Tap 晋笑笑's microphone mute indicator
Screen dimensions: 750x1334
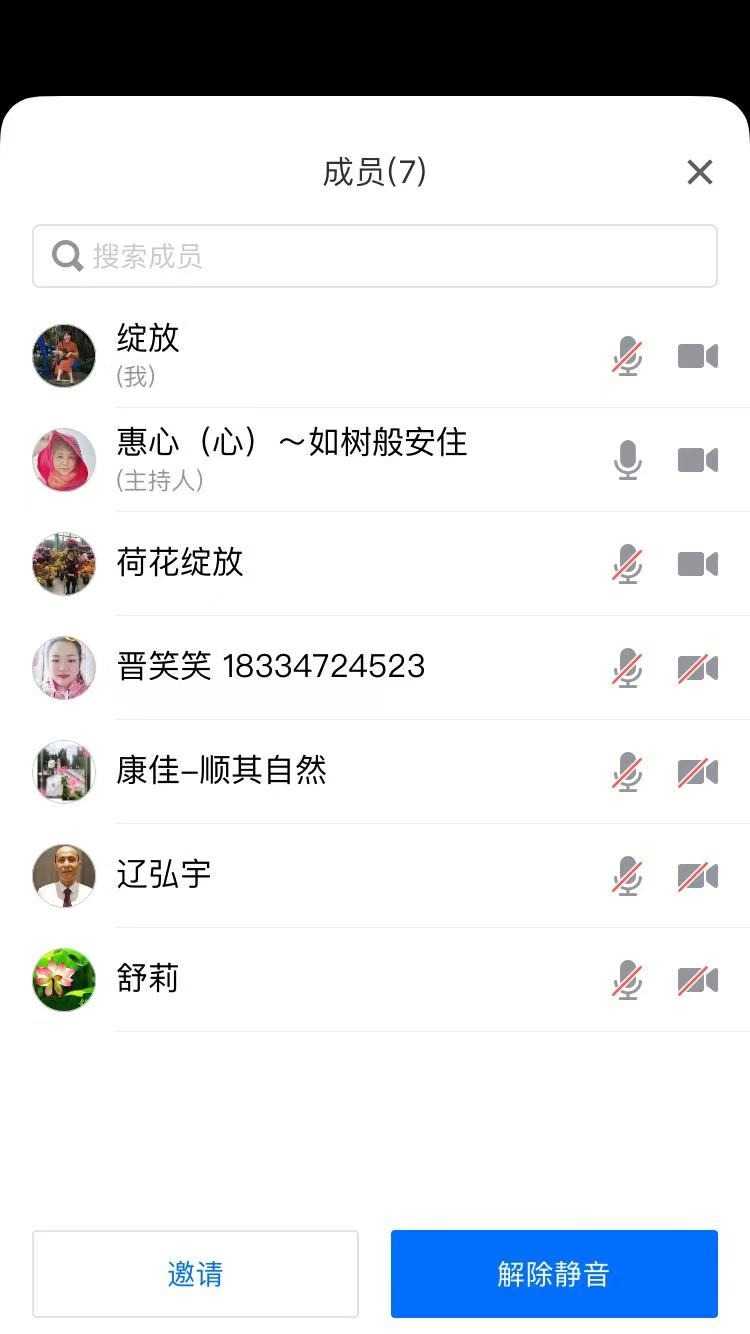(627, 668)
